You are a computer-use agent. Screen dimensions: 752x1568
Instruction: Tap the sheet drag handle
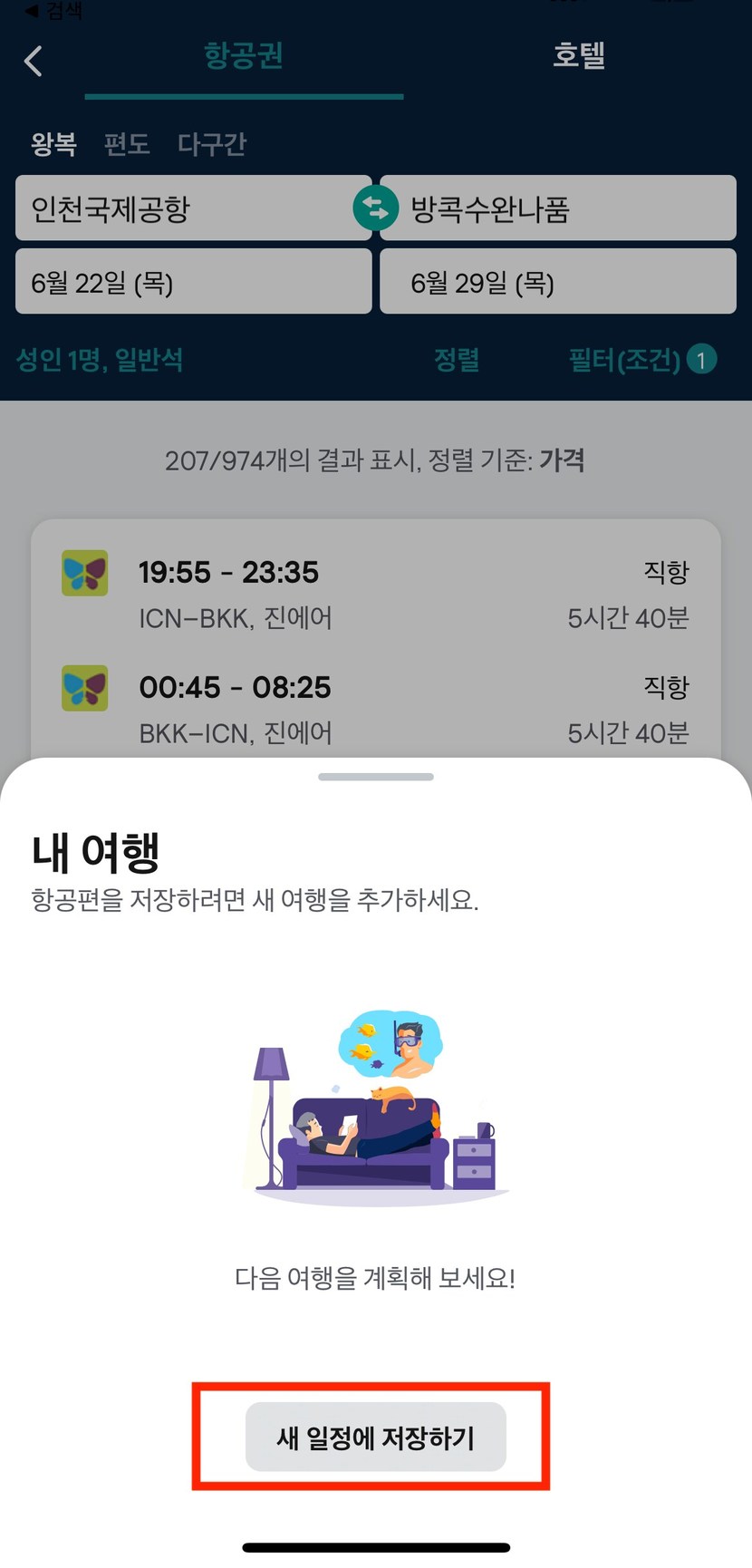coord(375,777)
